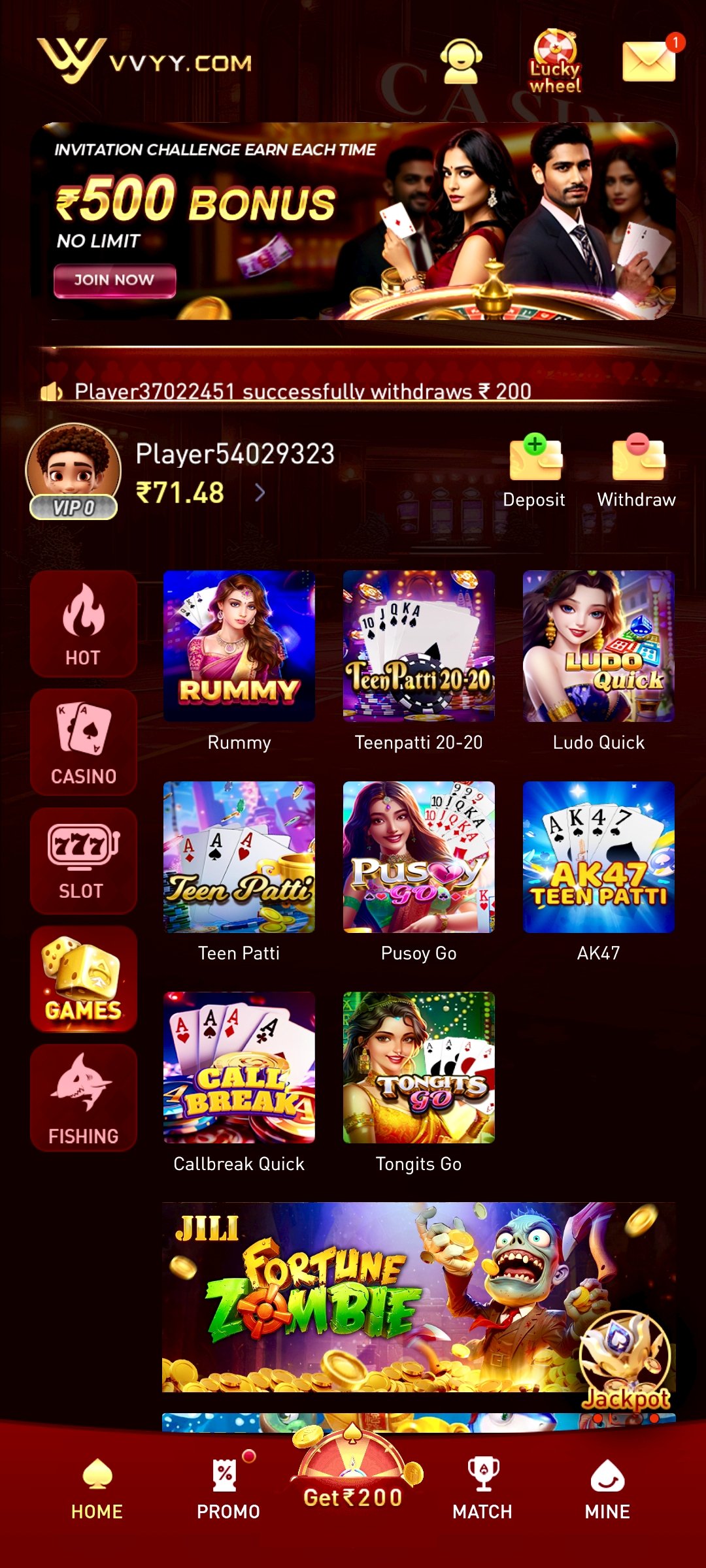Open the Deposit wallet
This screenshot has height=1568, width=706.
pyautogui.click(x=534, y=470)
